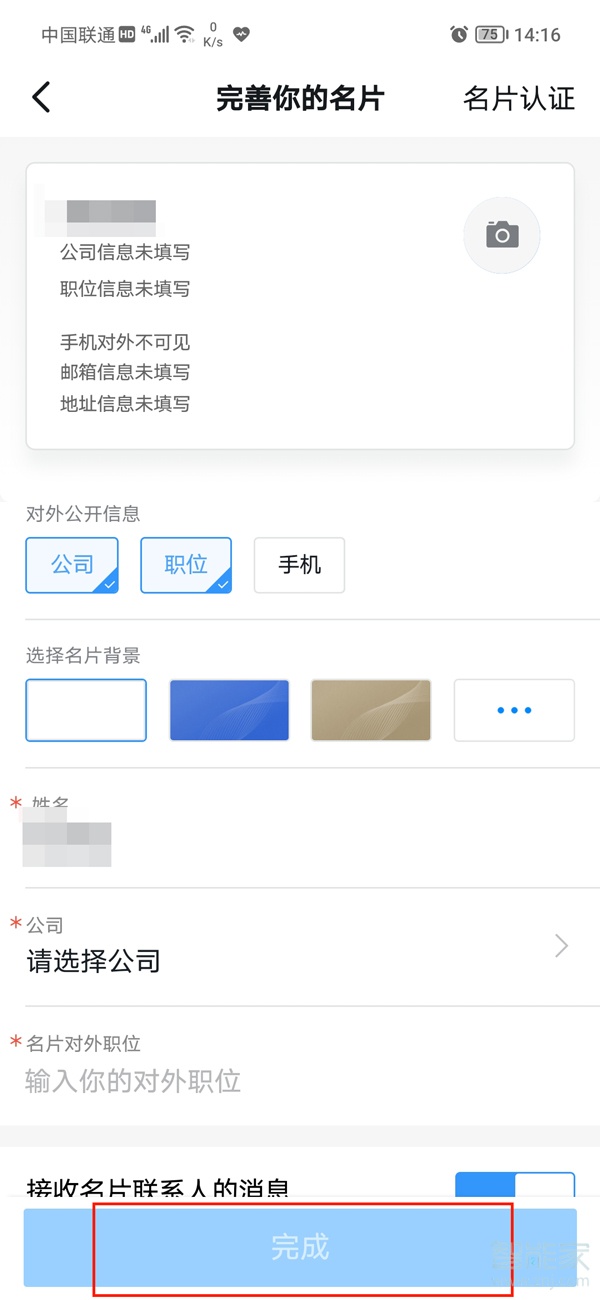Choose the white card background
600x1300 pixels.
click(86, 710)
